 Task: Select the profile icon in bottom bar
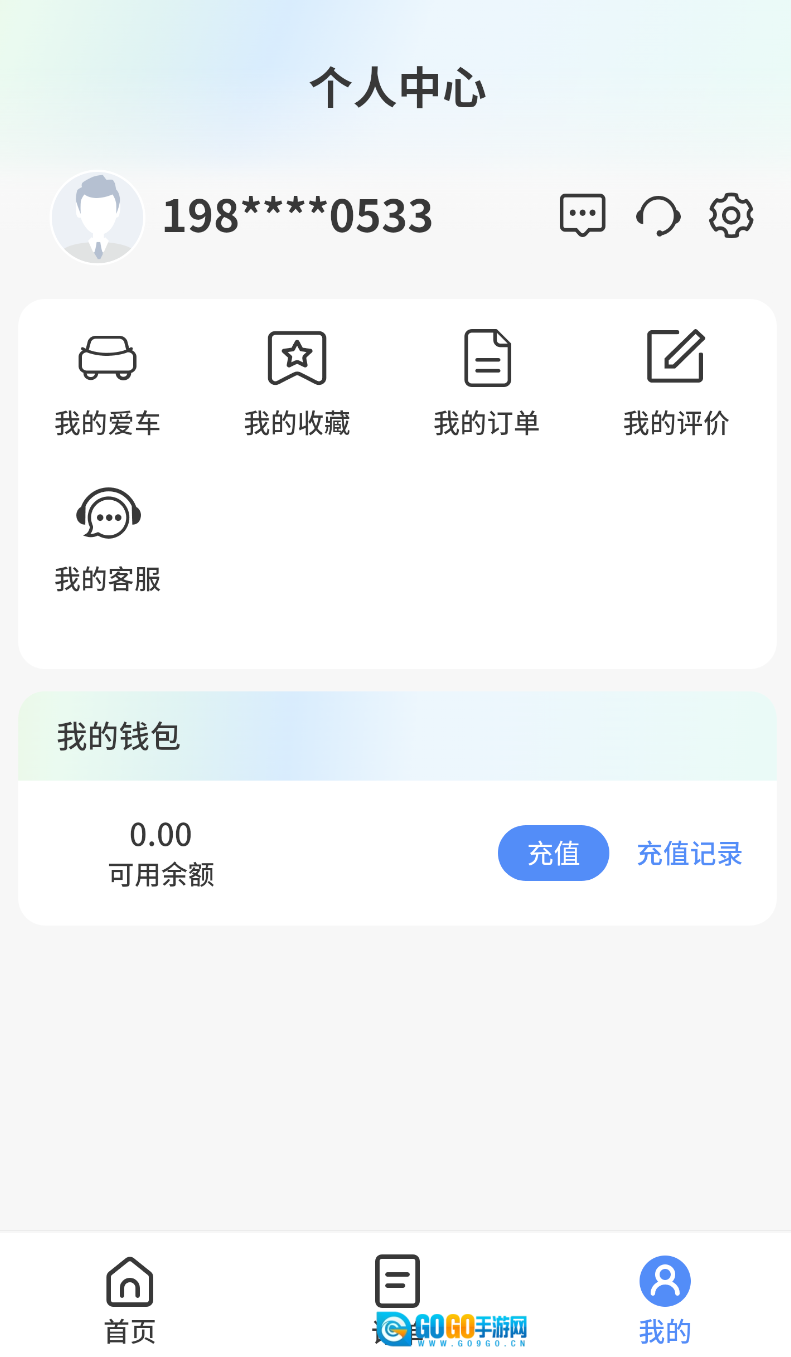click(x=664, y=1281)
